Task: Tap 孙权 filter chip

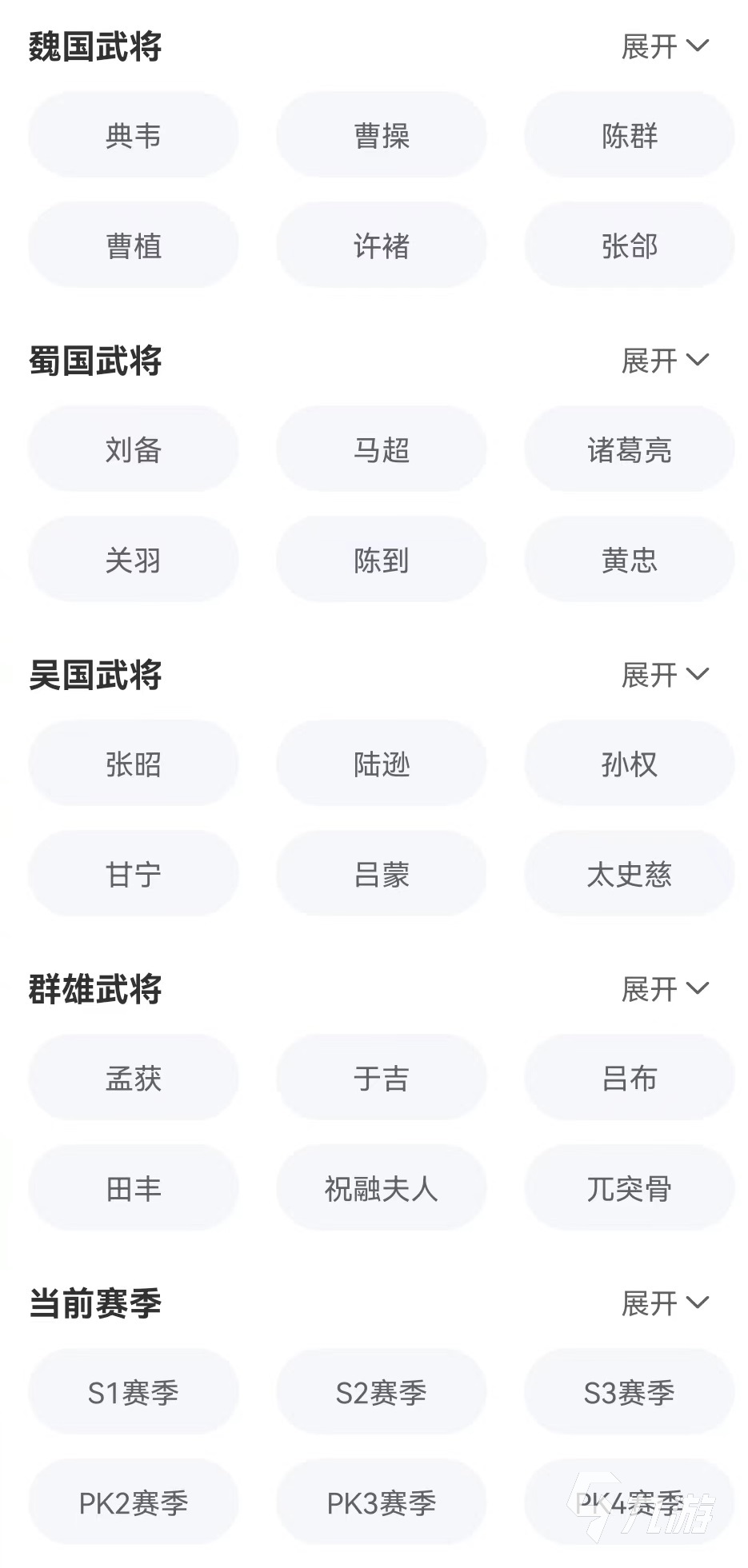Action: tap(629, 764)
